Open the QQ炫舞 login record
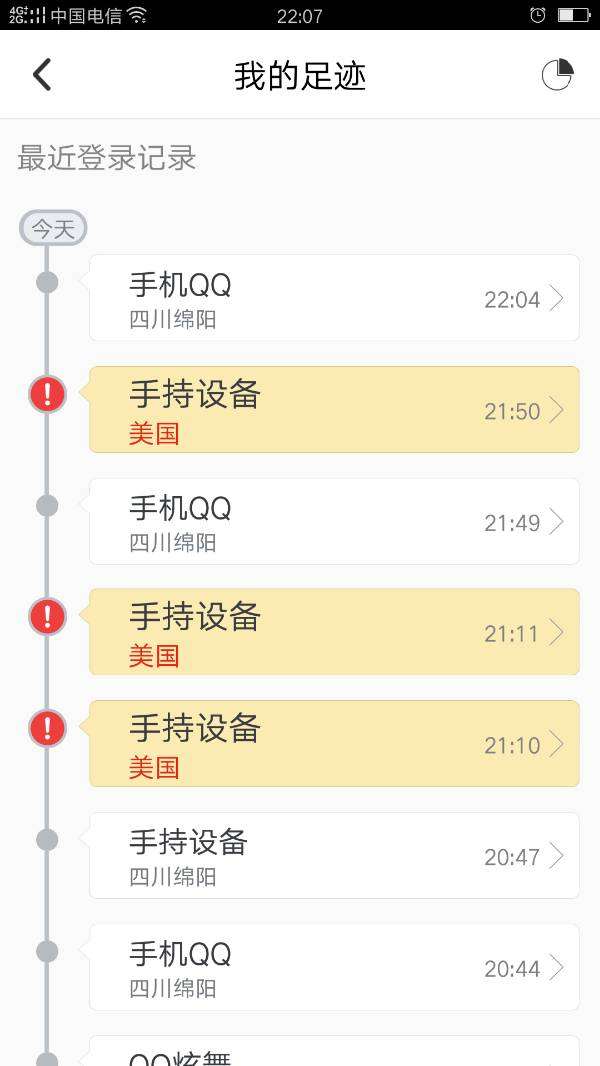The width and height of the screenshot is (600, 1066). 334,1050
